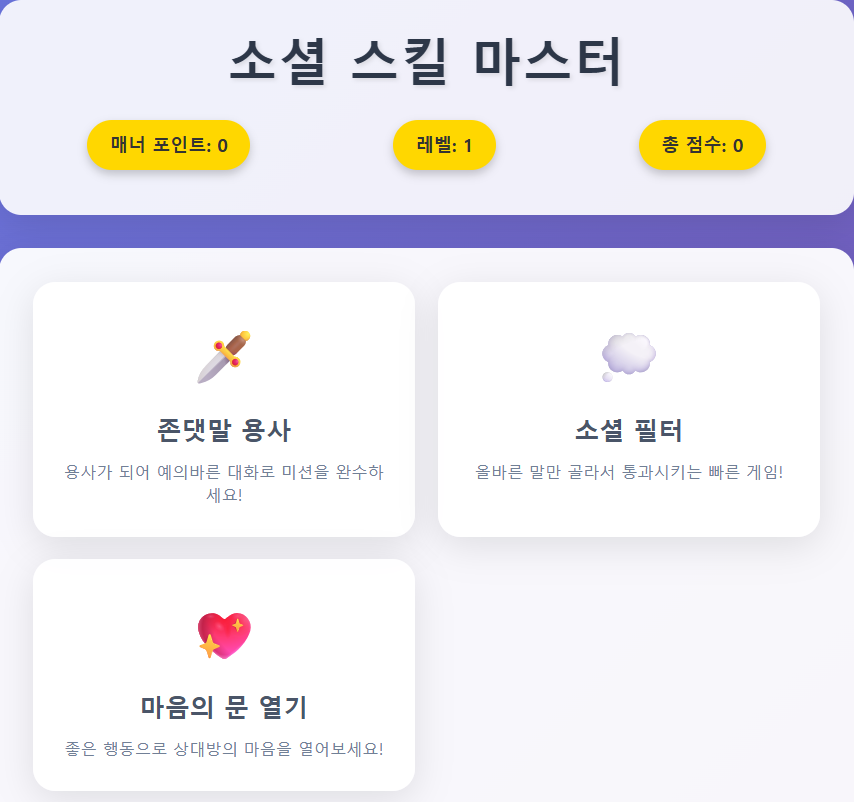Screen dimensions: 854x802
Task: Select the 마음의 문 열기 card
Action: pos(224,676)
